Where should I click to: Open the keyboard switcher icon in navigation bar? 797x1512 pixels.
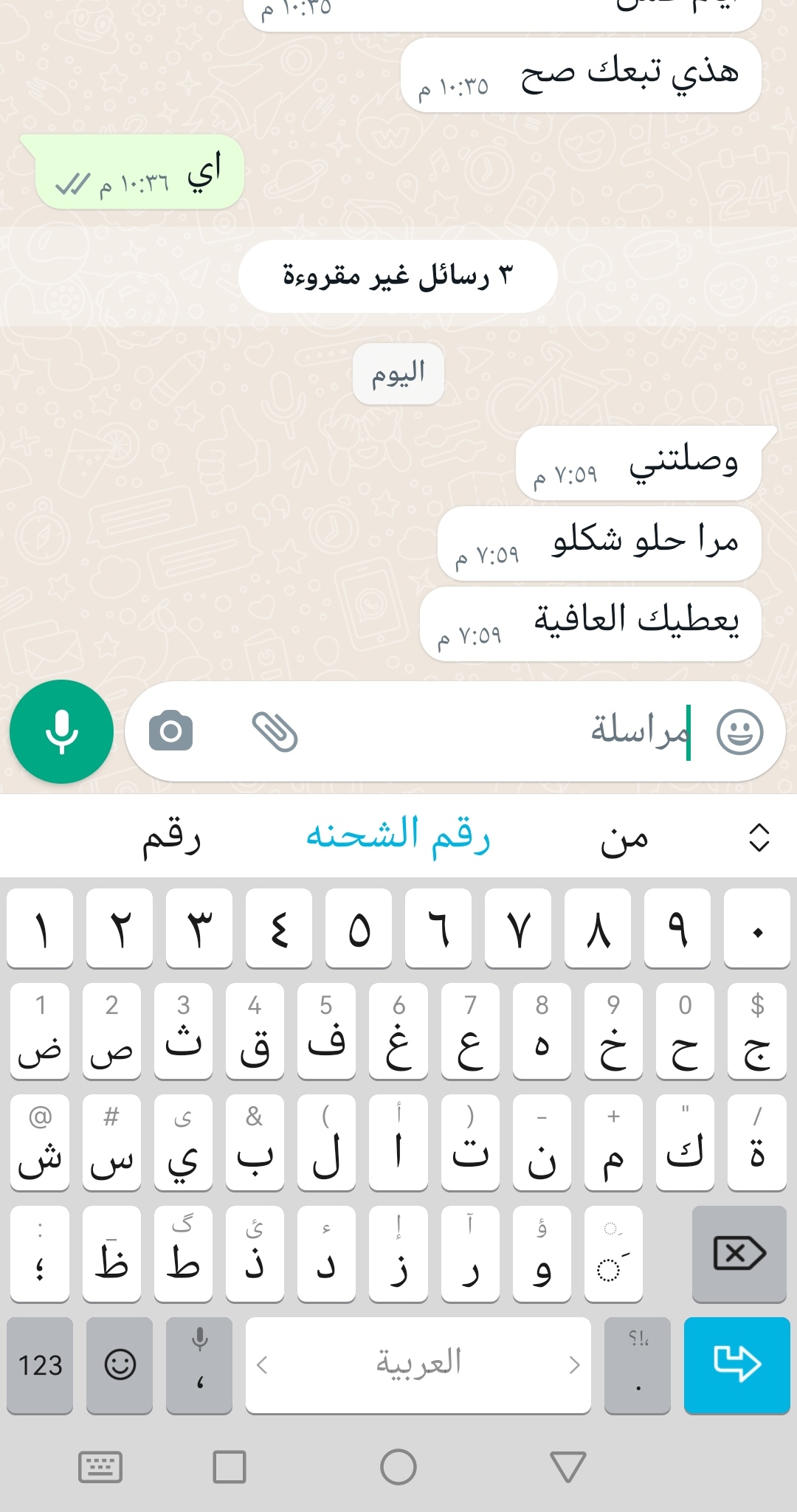tap(100, 1467)
